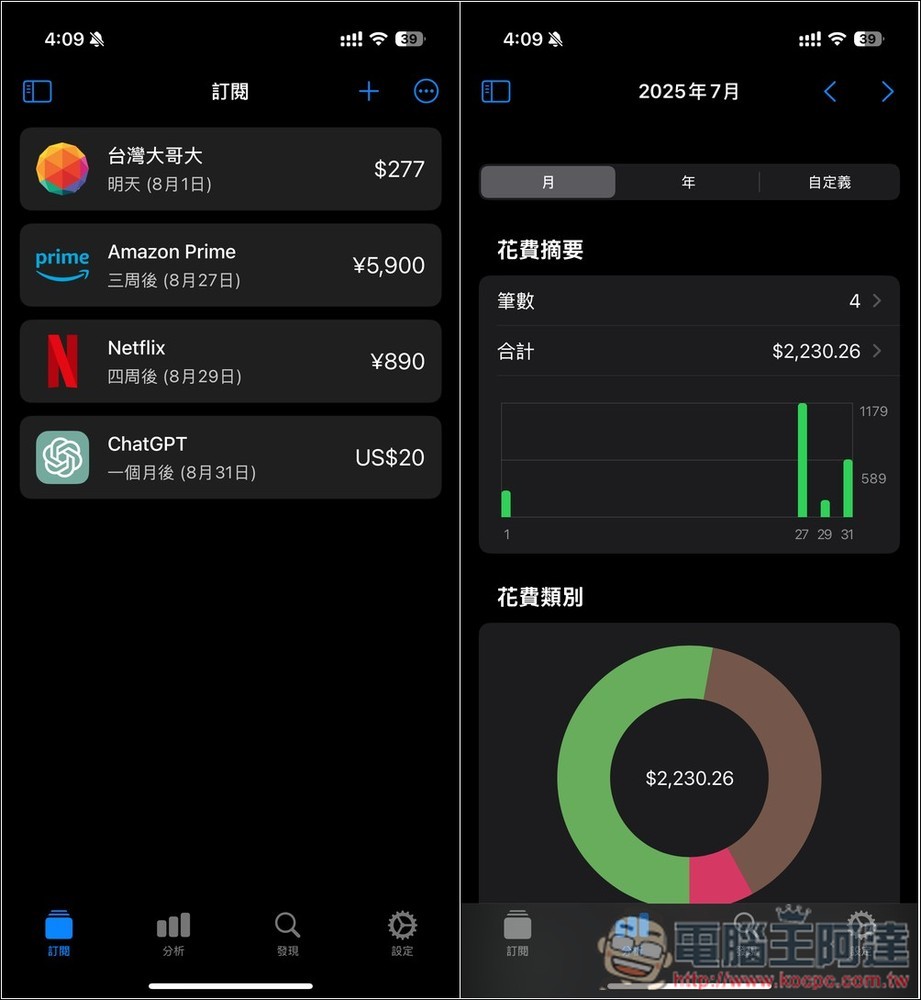Switch to the 分析 tab
The width and height of the screenshot is (921, 1000).
(173, 934)
